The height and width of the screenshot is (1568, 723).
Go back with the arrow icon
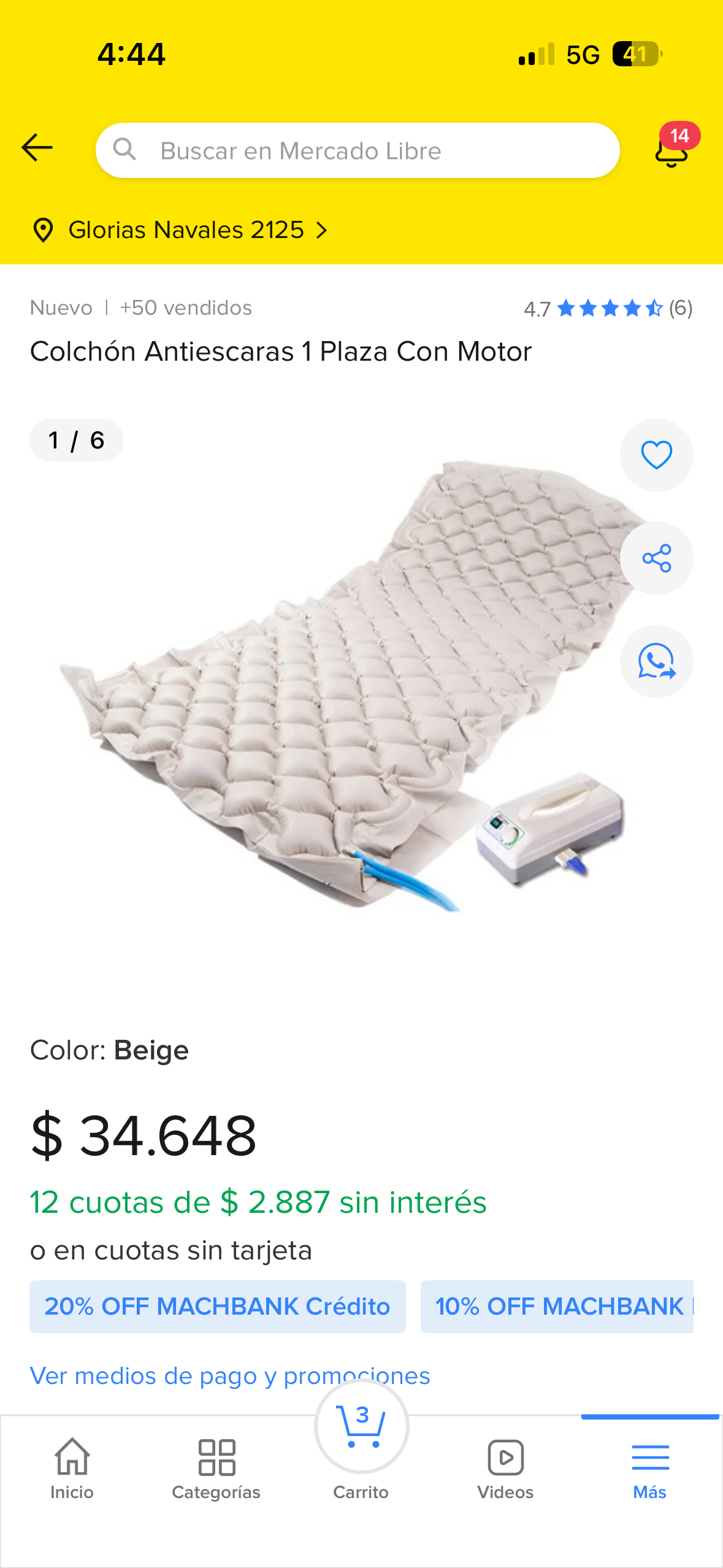[37, 148]
